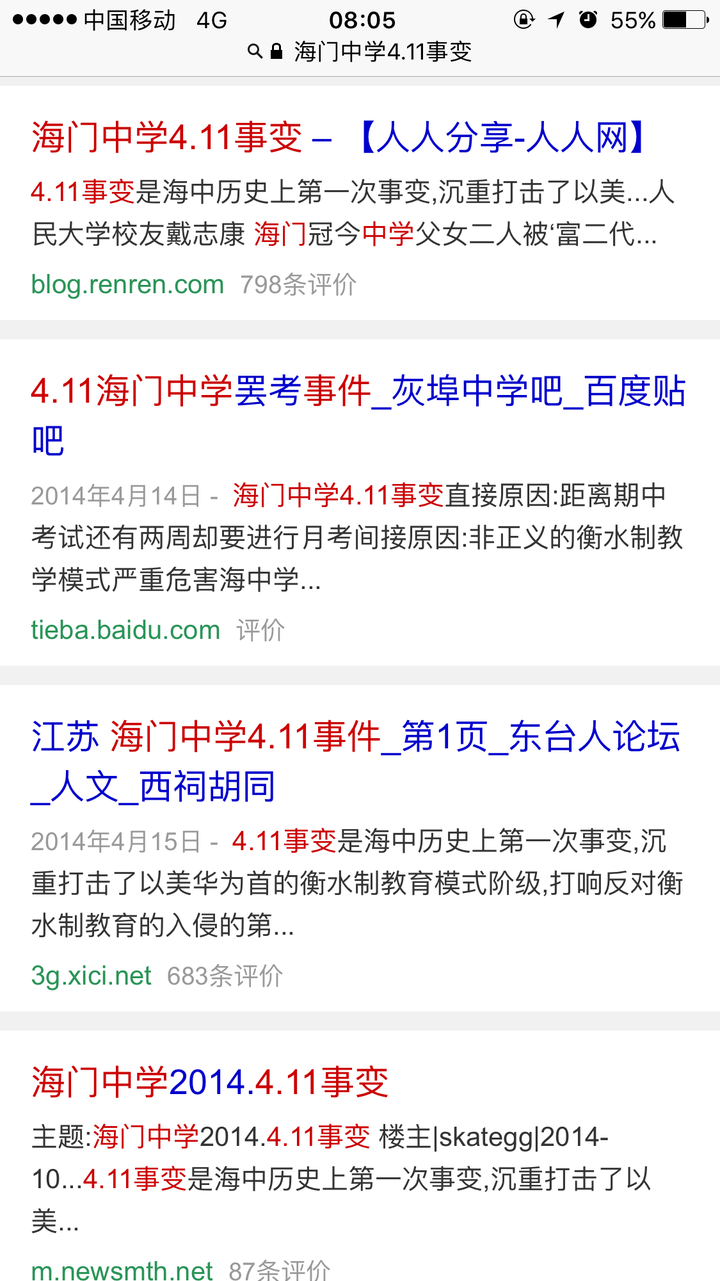Image resolution: width=720 pixels, height=1281 pixels.
Task: Open the 灰埠中学吧 百度贴吧 result
Action: [357, 392]
